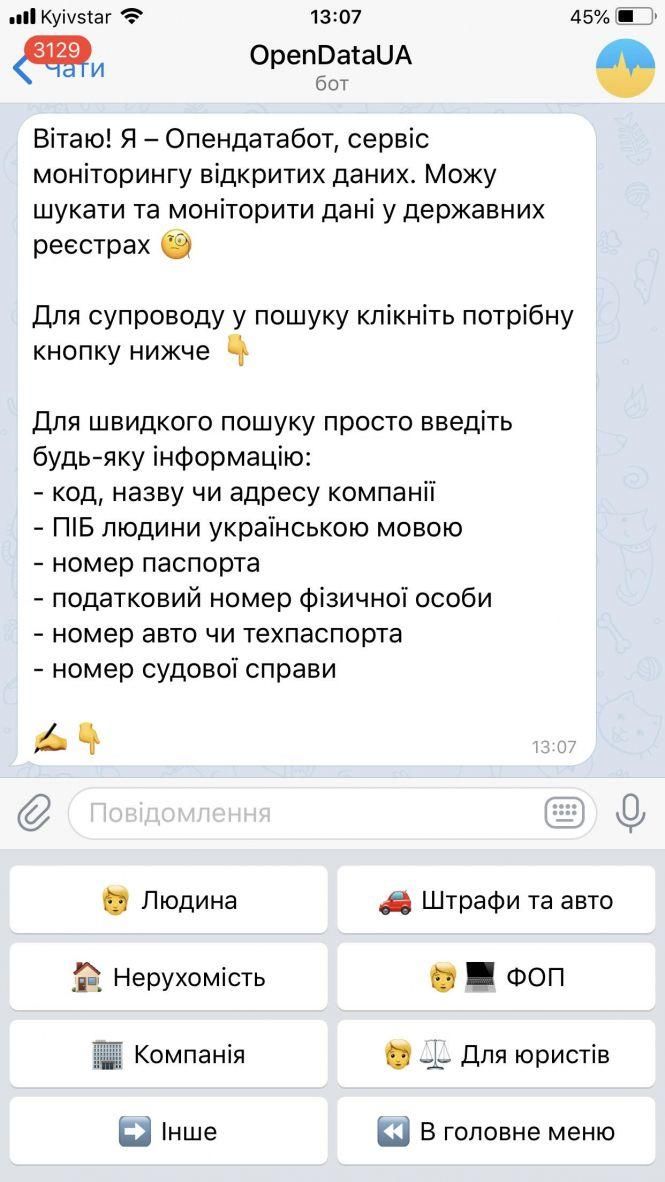The width and height of the screenshot is (665, 1182).
Task: Go back to the Чати list
Action: click(60, 68)
